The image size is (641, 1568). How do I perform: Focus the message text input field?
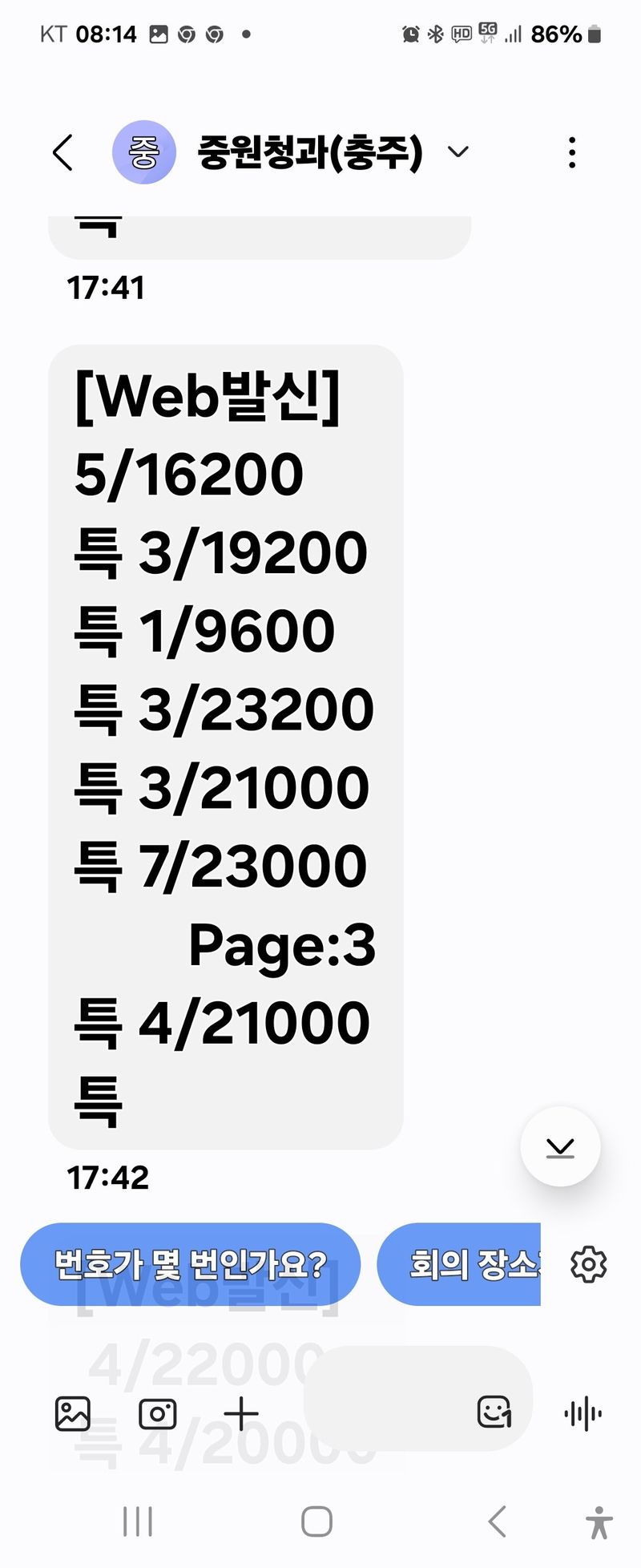click(x=385, y=1399)
